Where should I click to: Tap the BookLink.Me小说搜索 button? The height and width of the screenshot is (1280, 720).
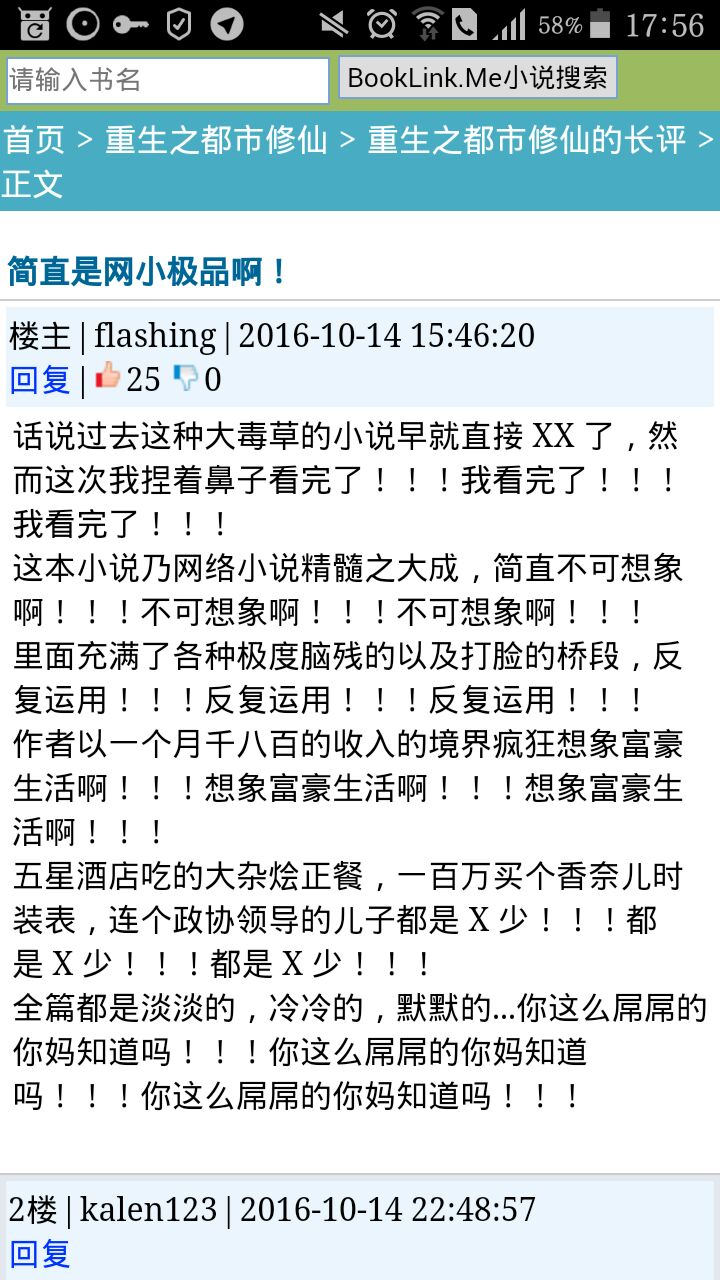478,78
